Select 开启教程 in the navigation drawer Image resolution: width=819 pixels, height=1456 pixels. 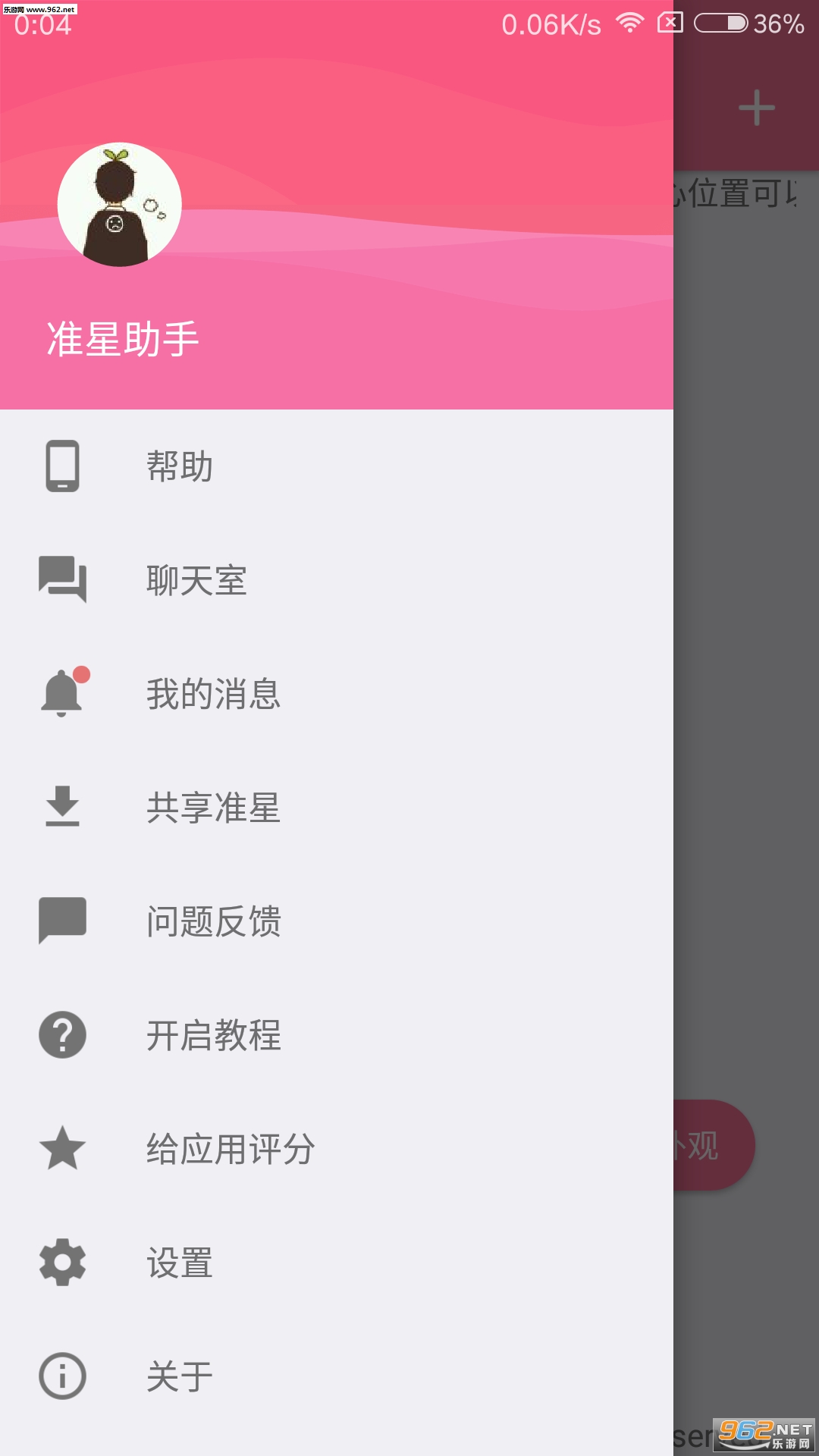coord(212,1036)
